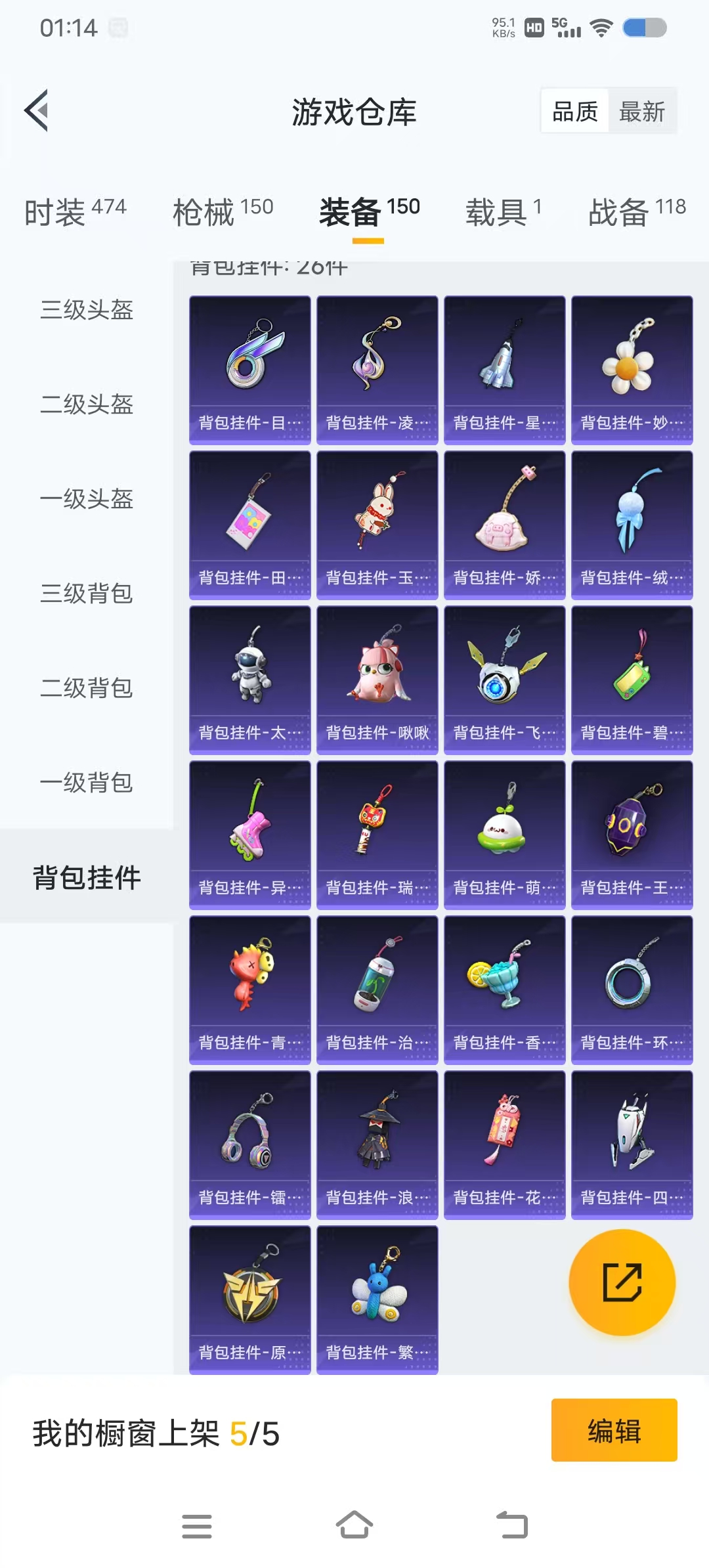The width and height of the screenshot is (709, 1568).
Task: Show 三级背包 items
Action: [x=87, y=593]
